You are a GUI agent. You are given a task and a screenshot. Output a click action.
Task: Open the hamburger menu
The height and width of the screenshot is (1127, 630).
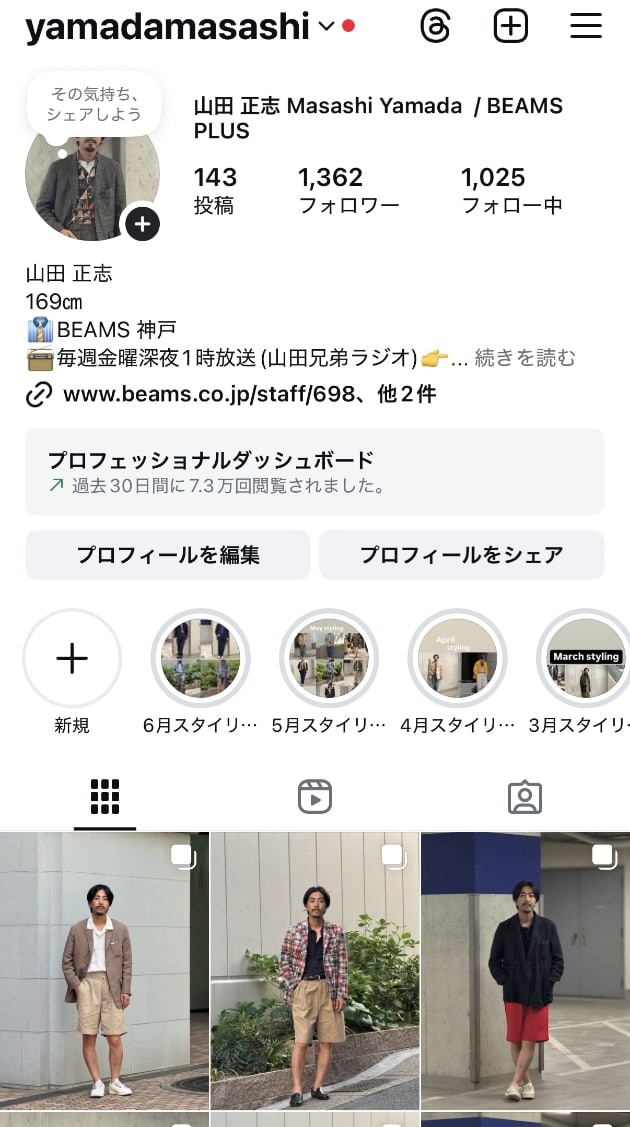click(586, 27)
